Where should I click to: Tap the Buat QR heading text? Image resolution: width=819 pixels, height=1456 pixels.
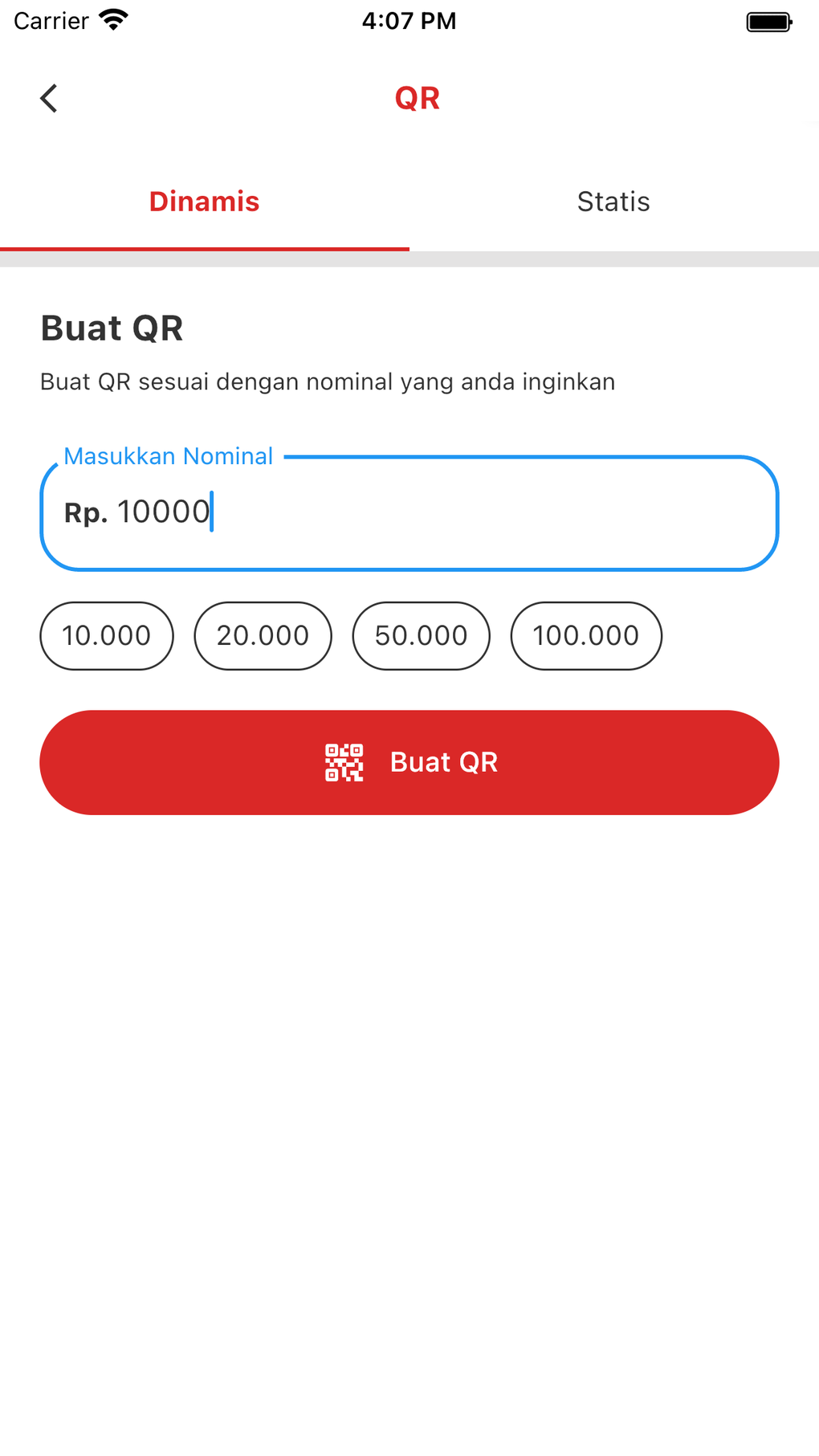click(x=112, y=328)
